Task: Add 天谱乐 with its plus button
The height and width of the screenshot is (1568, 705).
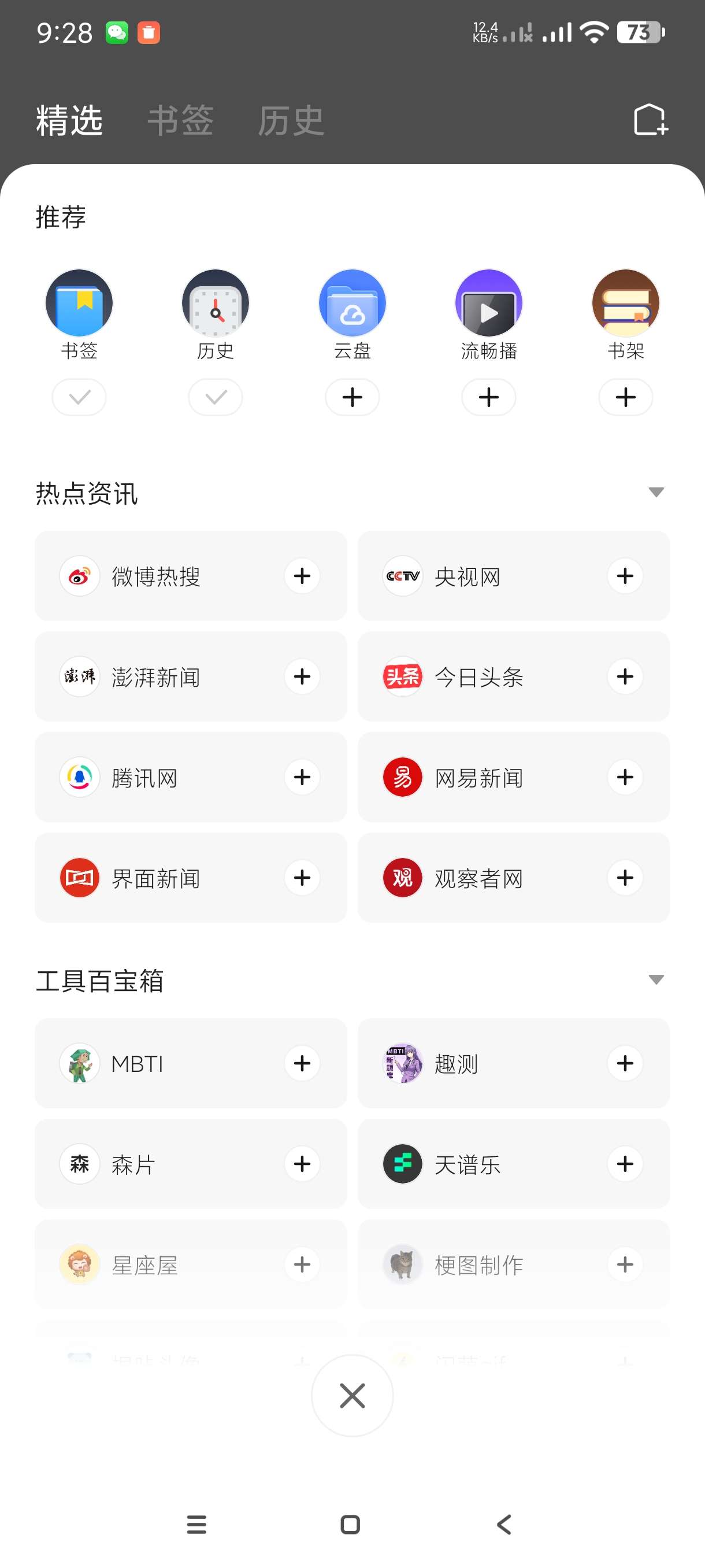Action: click(625, 1164)
